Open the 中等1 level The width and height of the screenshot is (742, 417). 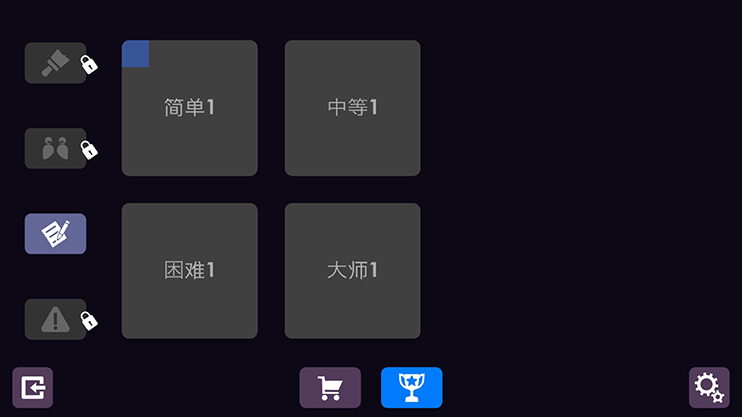pos(352,108)
